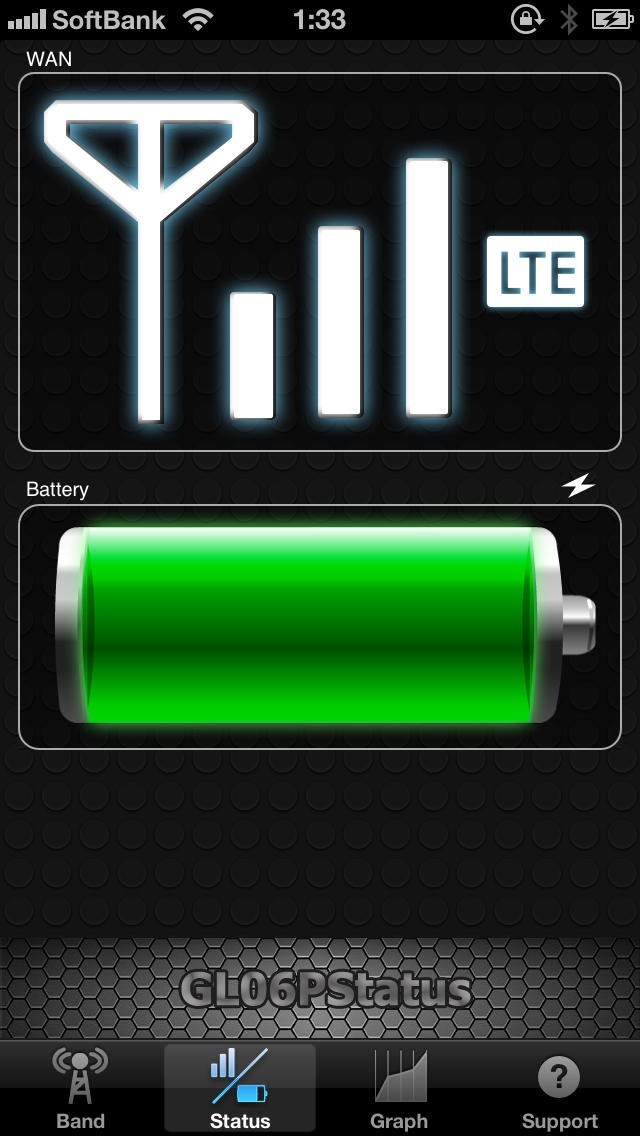
Task: Open the Graph tab
Action: click(x=399, y=1089)
